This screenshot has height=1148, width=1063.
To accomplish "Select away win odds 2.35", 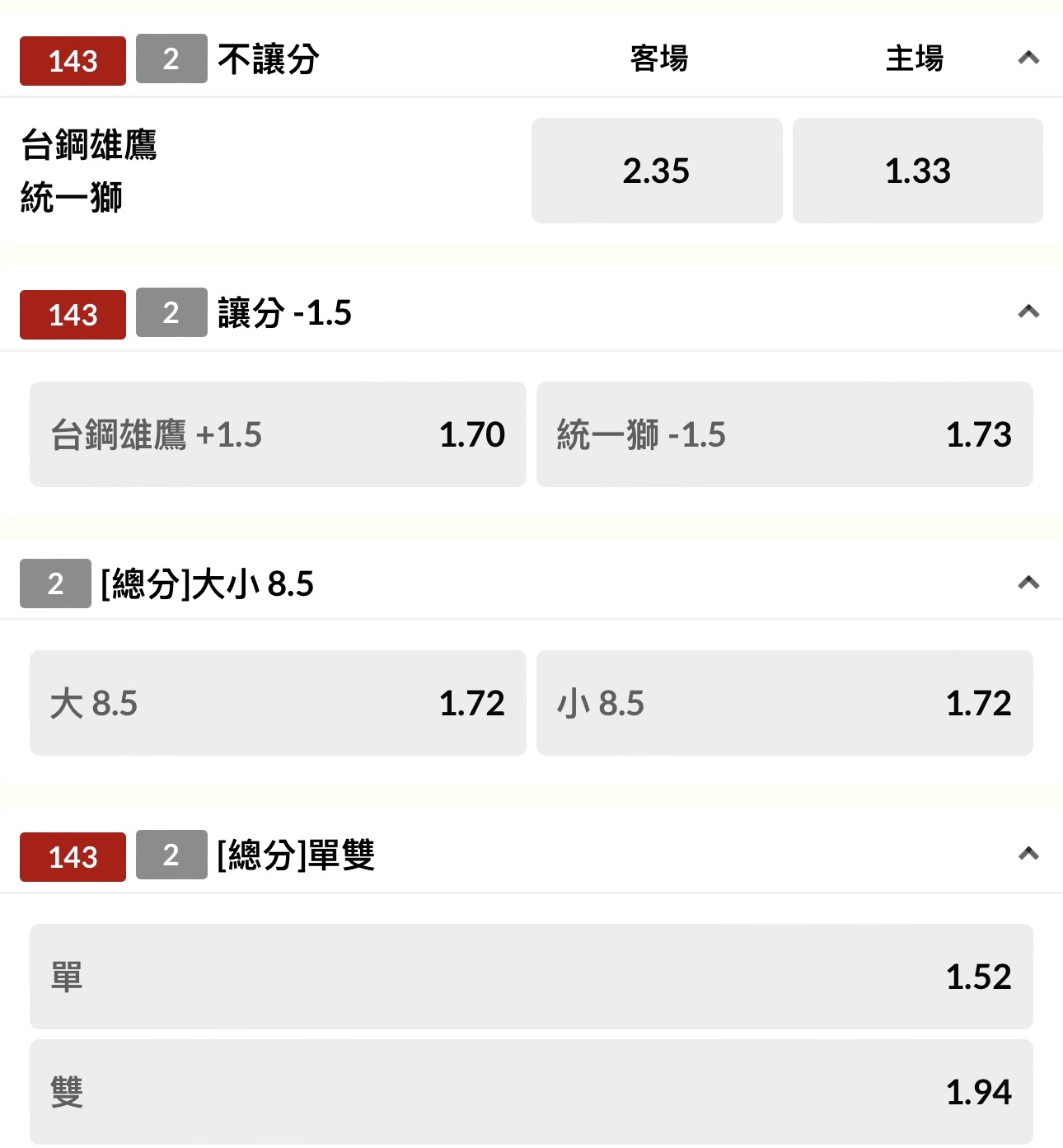I will click(656, 171).
